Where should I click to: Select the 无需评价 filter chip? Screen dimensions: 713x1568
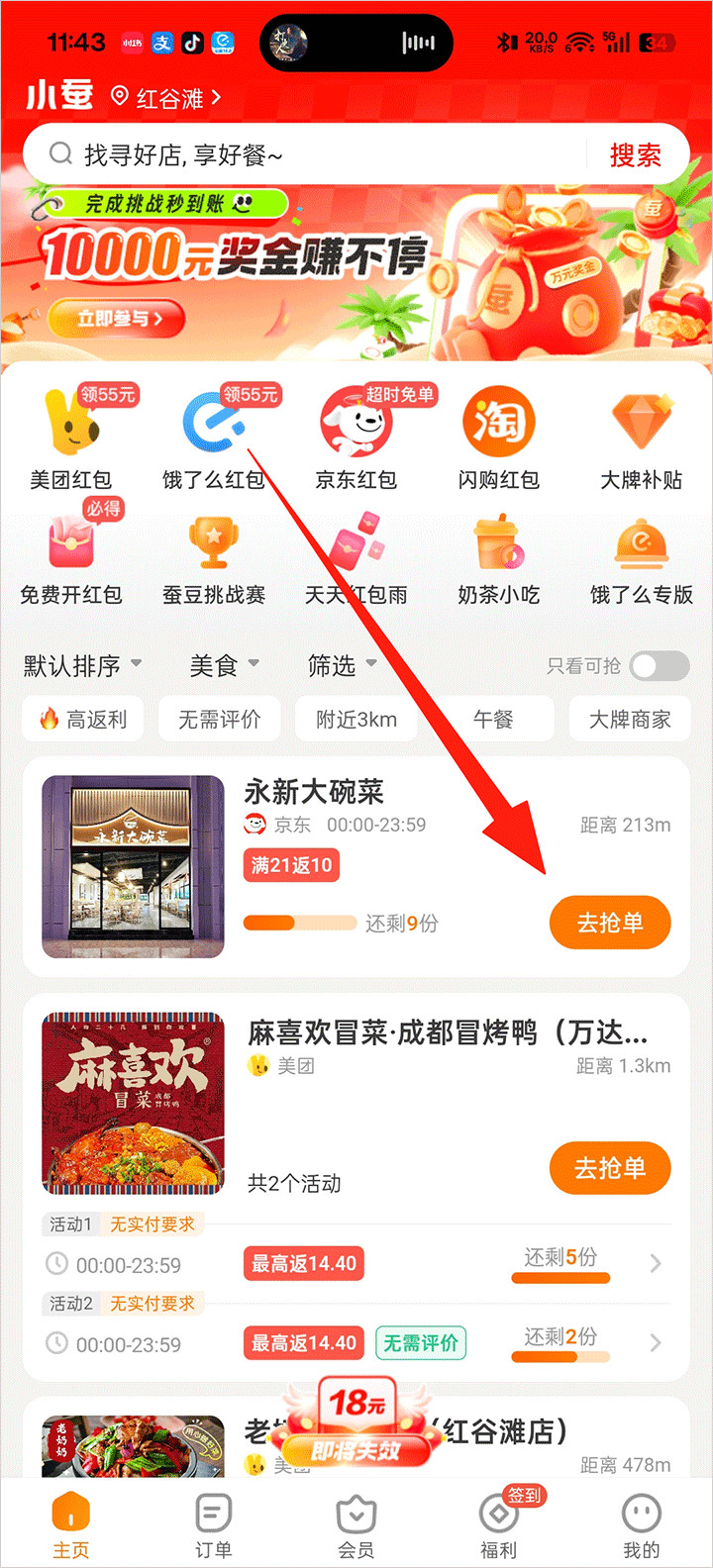[219, 719]
